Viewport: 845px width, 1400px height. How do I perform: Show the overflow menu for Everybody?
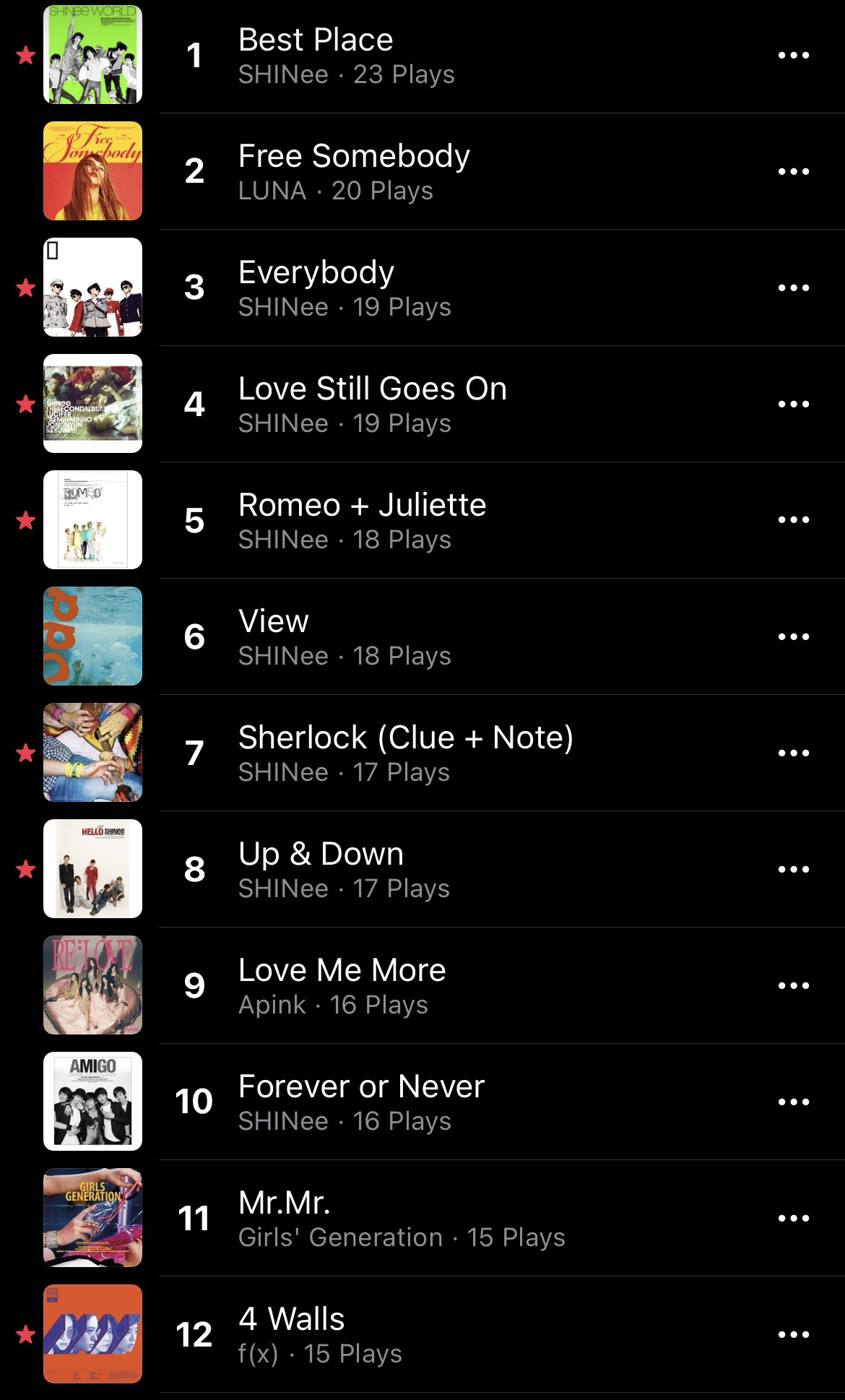click(793, 288)
